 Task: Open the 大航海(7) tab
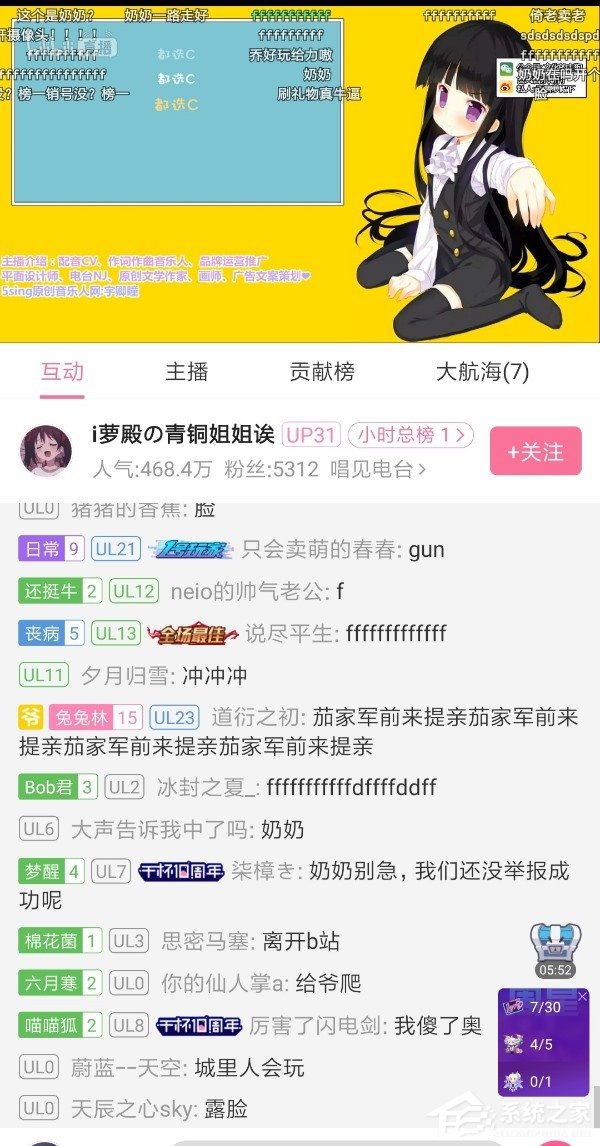point(482,372)
